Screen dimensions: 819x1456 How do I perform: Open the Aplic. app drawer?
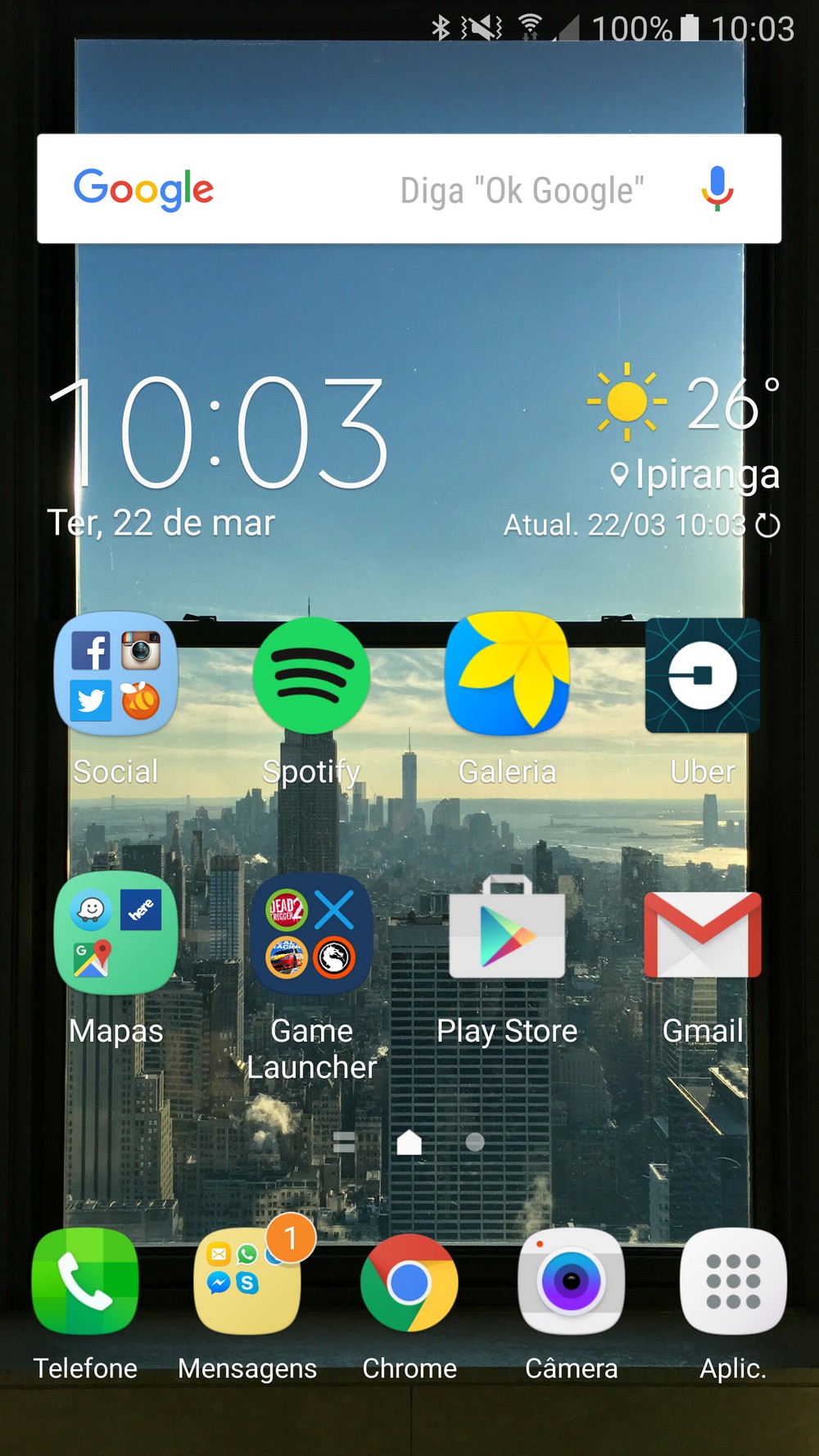click(x=733, y=1282)
